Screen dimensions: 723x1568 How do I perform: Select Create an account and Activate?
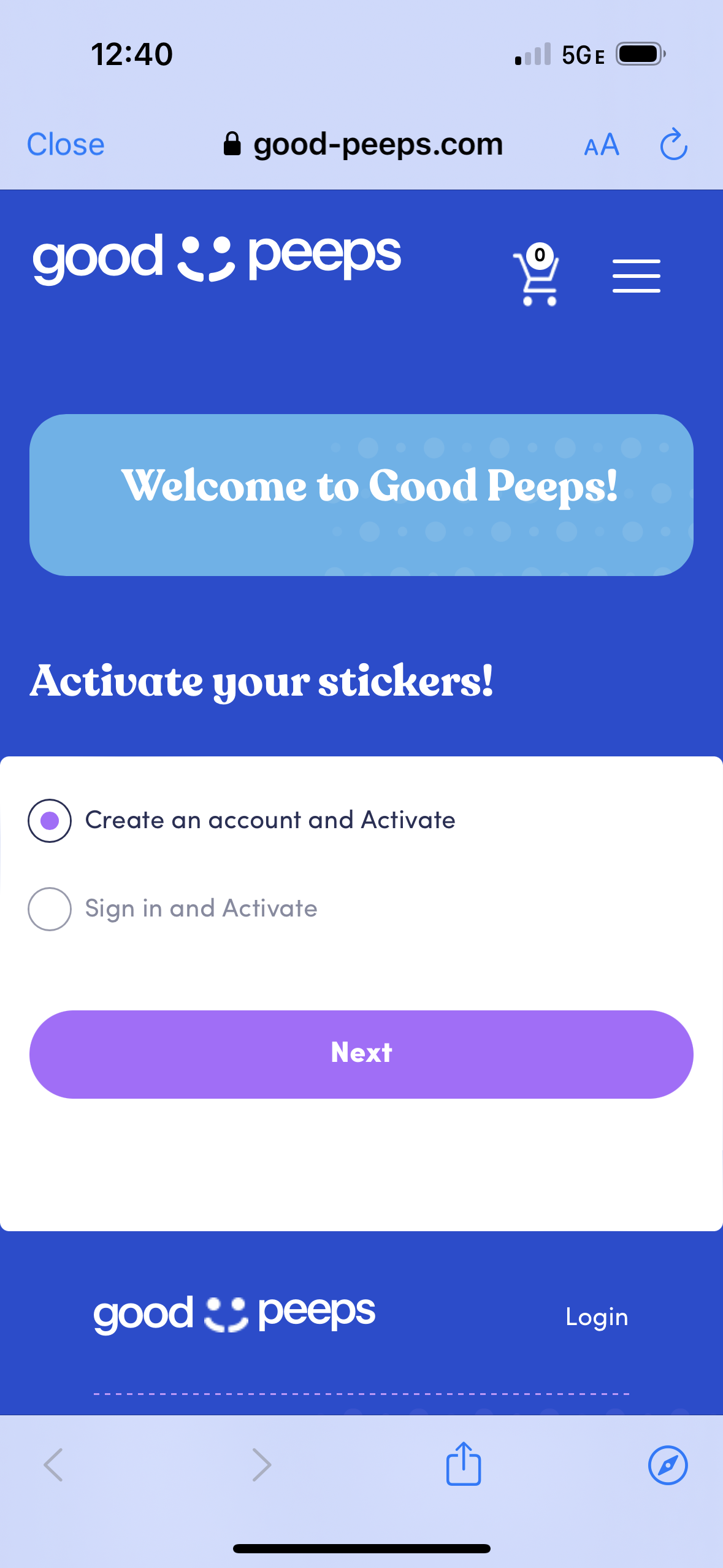pyautogui.click(x=50, y=821)
